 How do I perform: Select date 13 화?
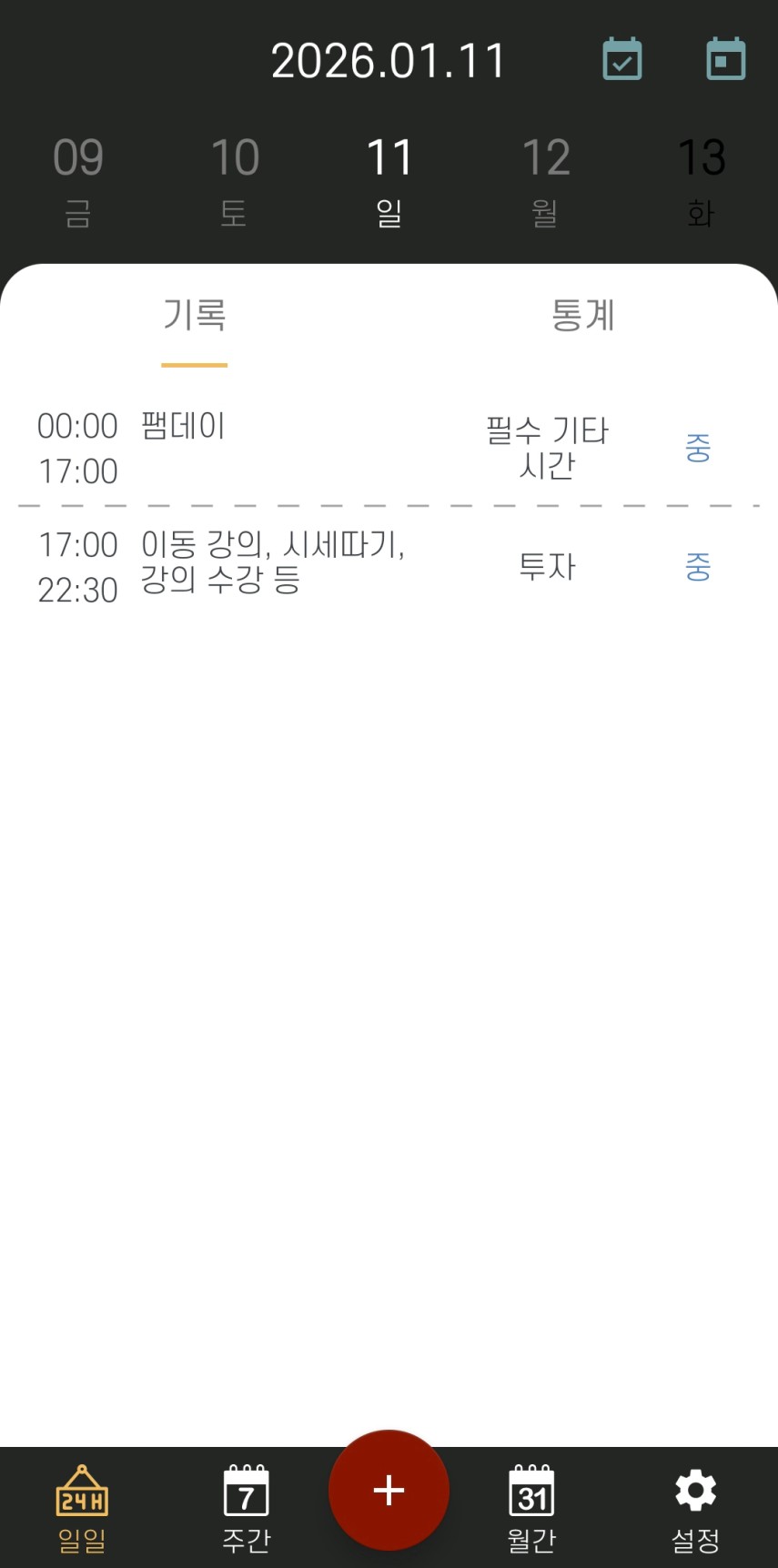(x=701, y=180)
